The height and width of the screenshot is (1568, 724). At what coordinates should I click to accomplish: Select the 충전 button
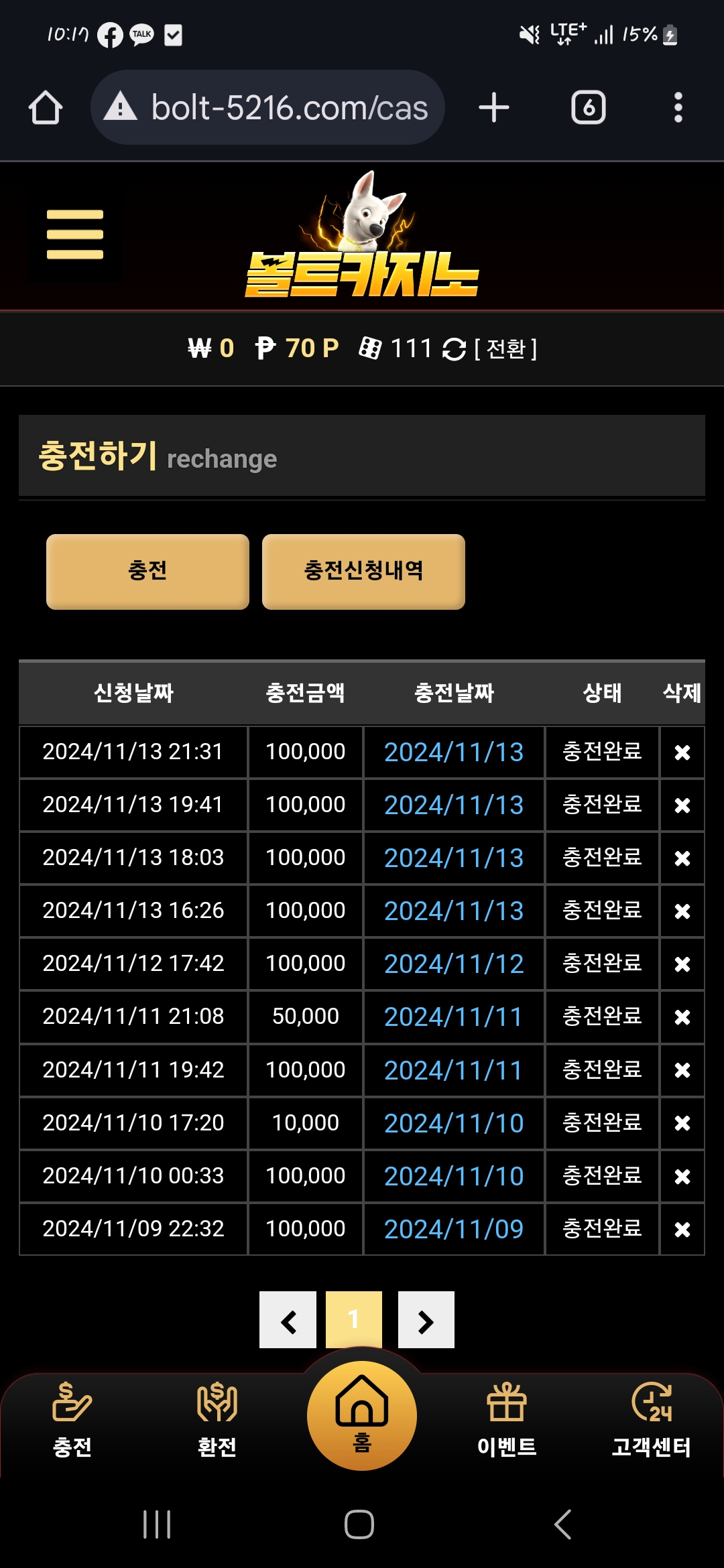tap(147, 572)
